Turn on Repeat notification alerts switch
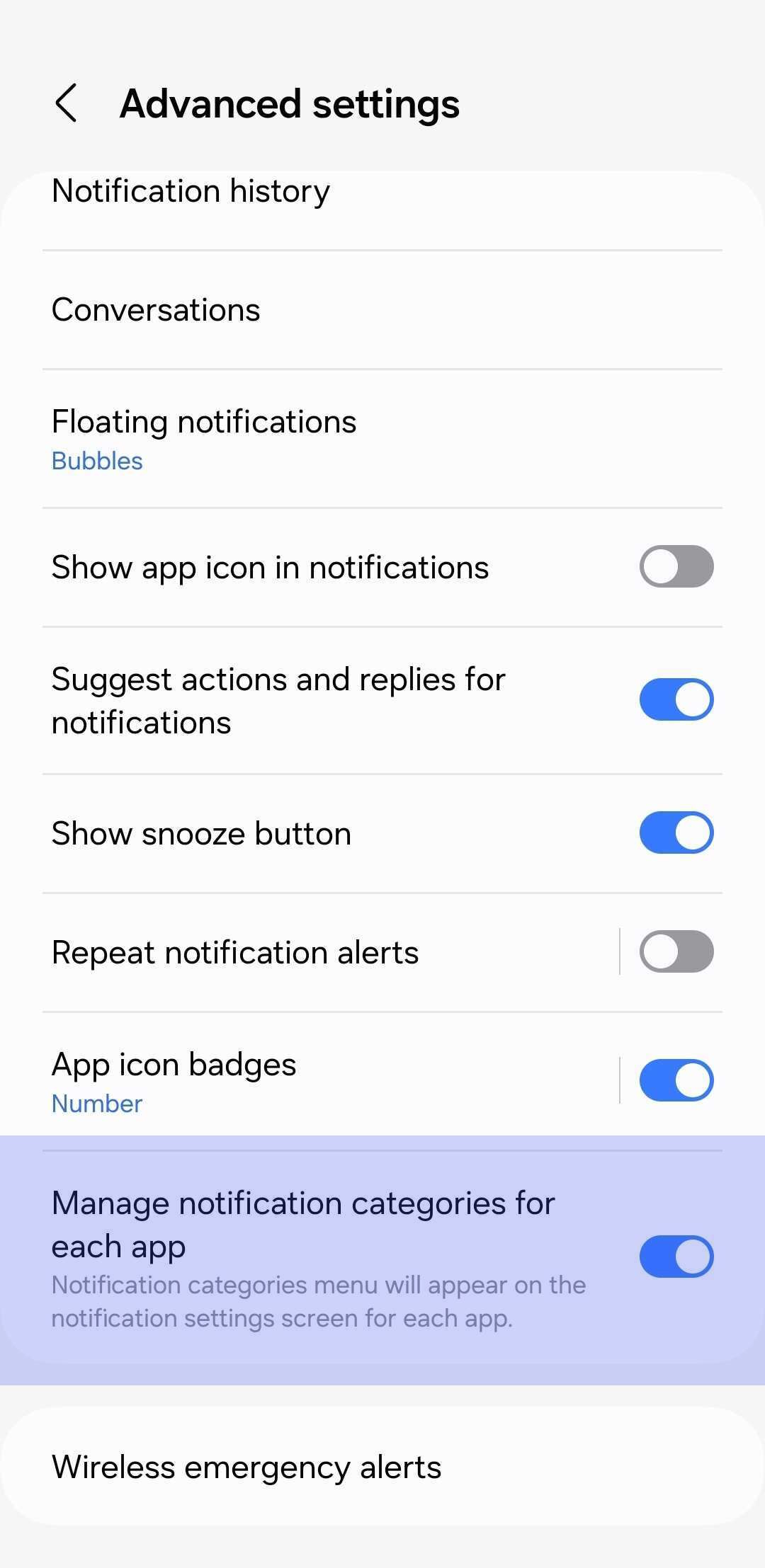The width and height of the screenshot is (765, 1568). 676,951
